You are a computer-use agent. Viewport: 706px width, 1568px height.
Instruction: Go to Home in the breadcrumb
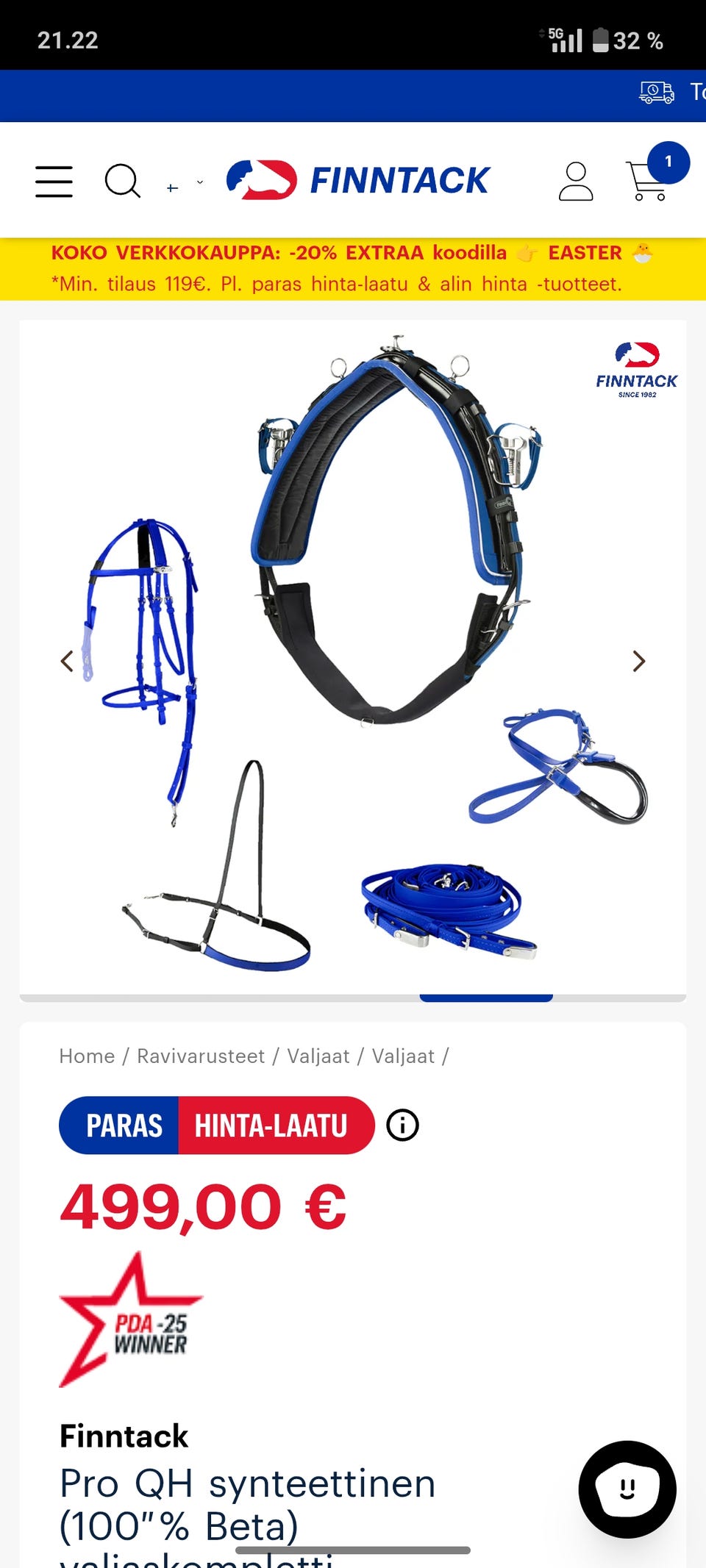pyautogui.click(x=87, y=1056)
